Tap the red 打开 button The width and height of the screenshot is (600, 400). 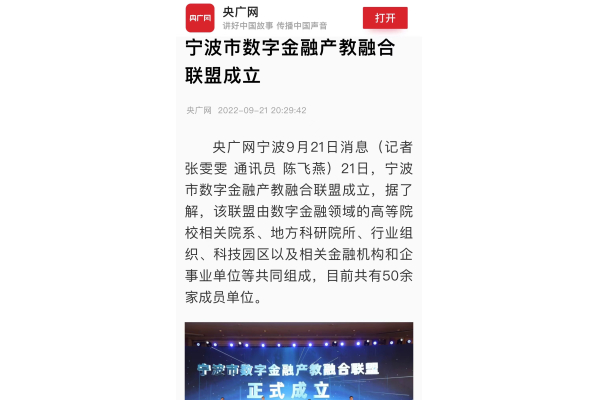click(x=385, y=18)
